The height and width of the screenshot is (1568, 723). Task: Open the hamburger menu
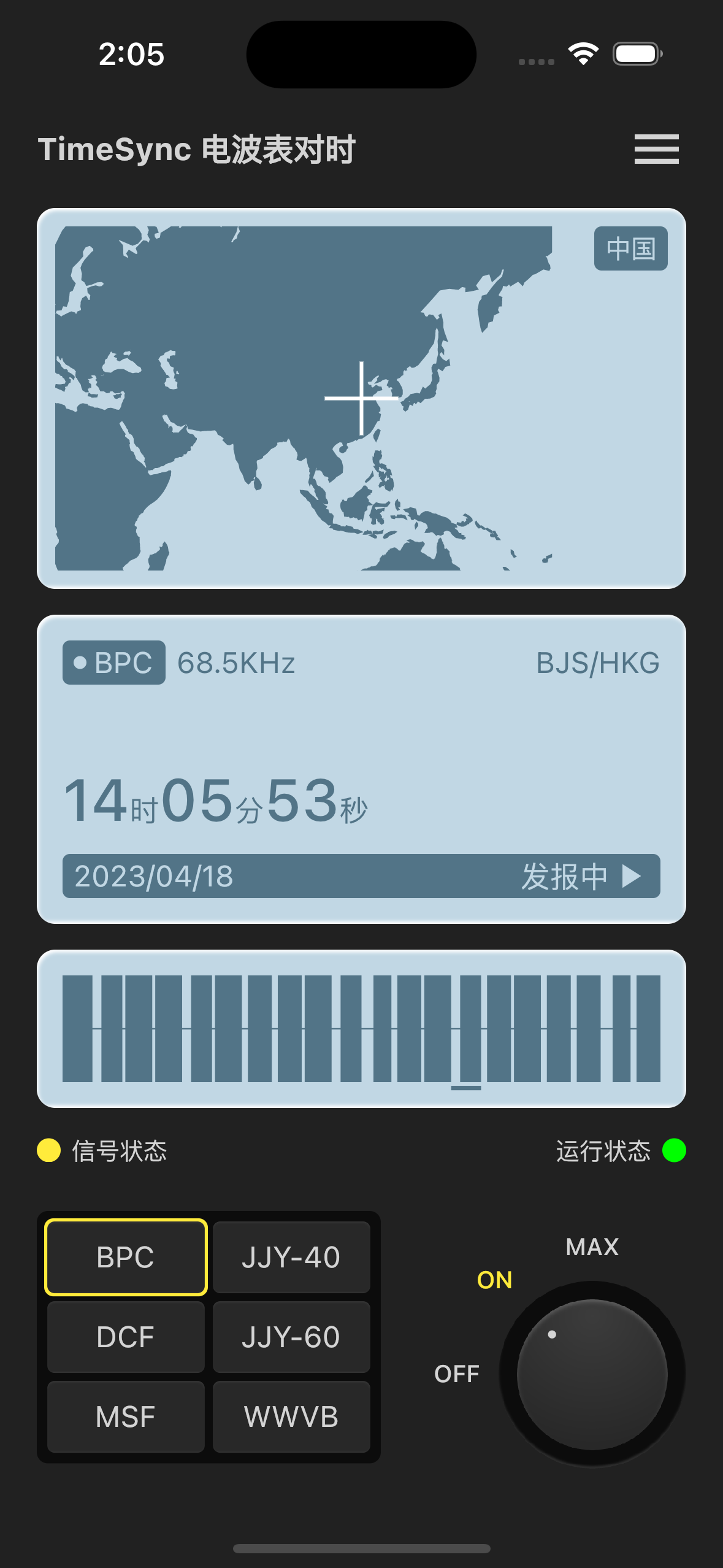coord(656,149)
